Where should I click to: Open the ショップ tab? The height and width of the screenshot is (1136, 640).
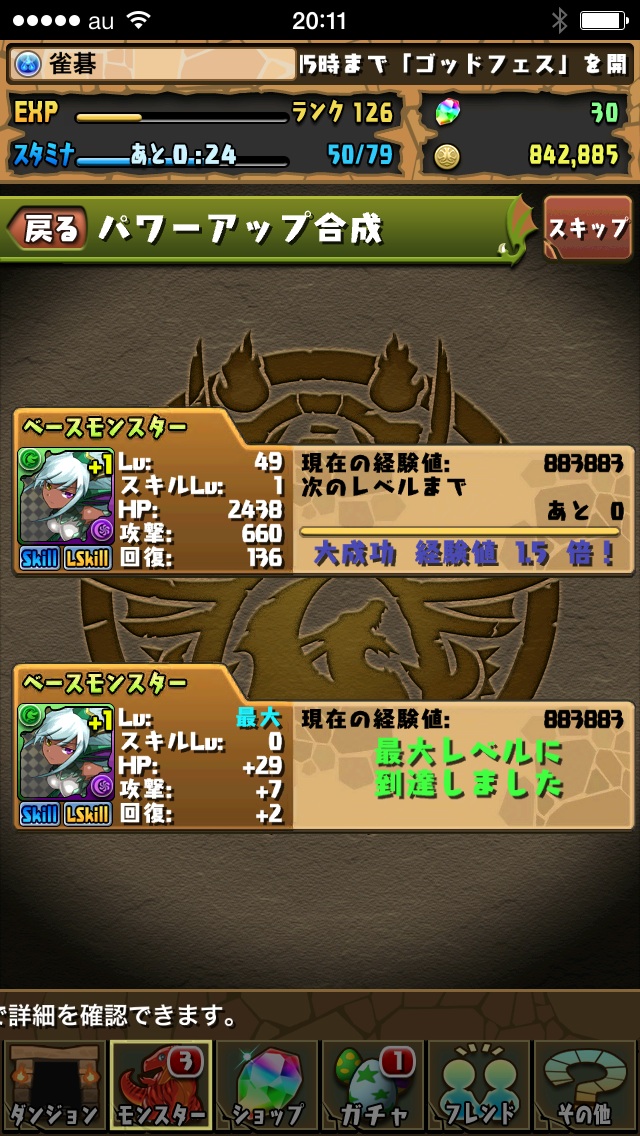[x=267, y=1086]
